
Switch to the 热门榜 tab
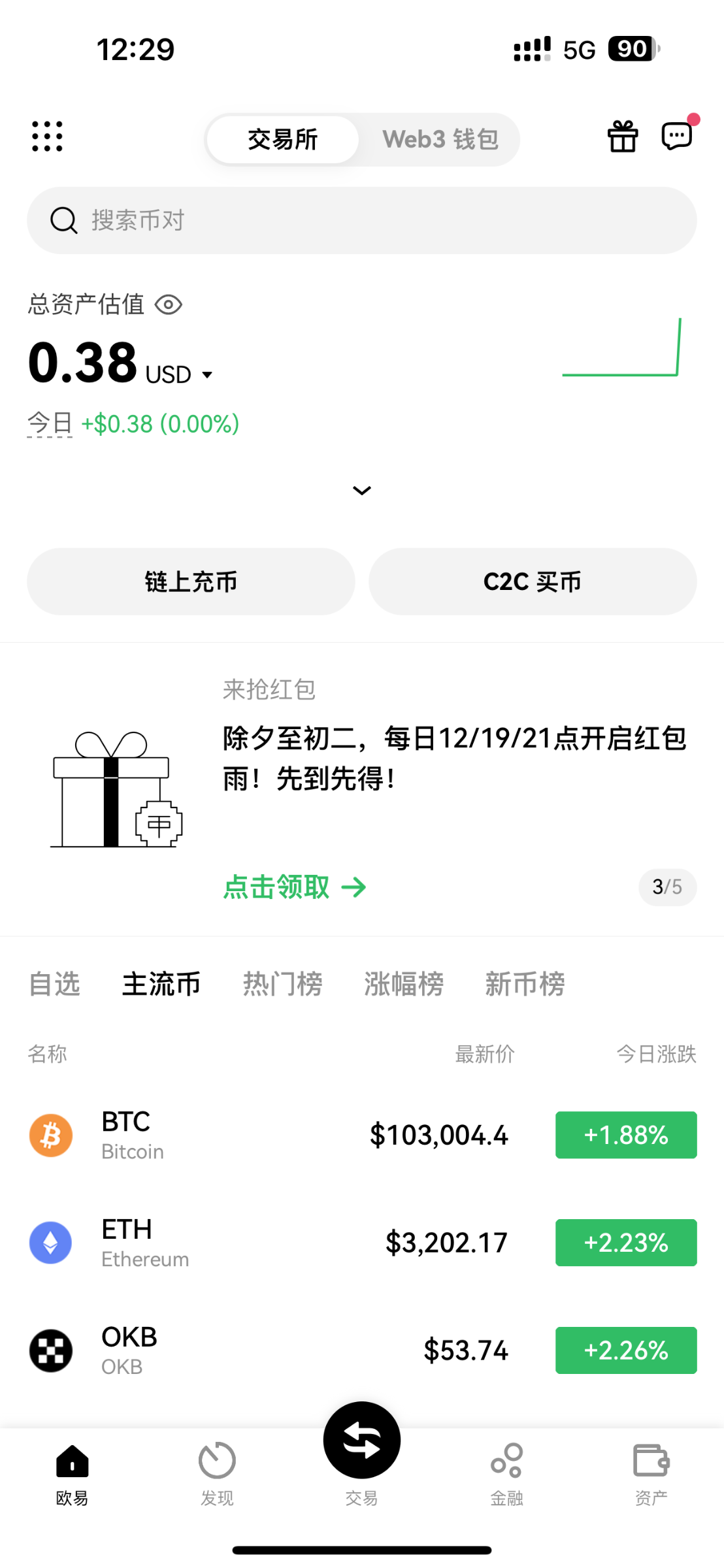tap(282, 984)
